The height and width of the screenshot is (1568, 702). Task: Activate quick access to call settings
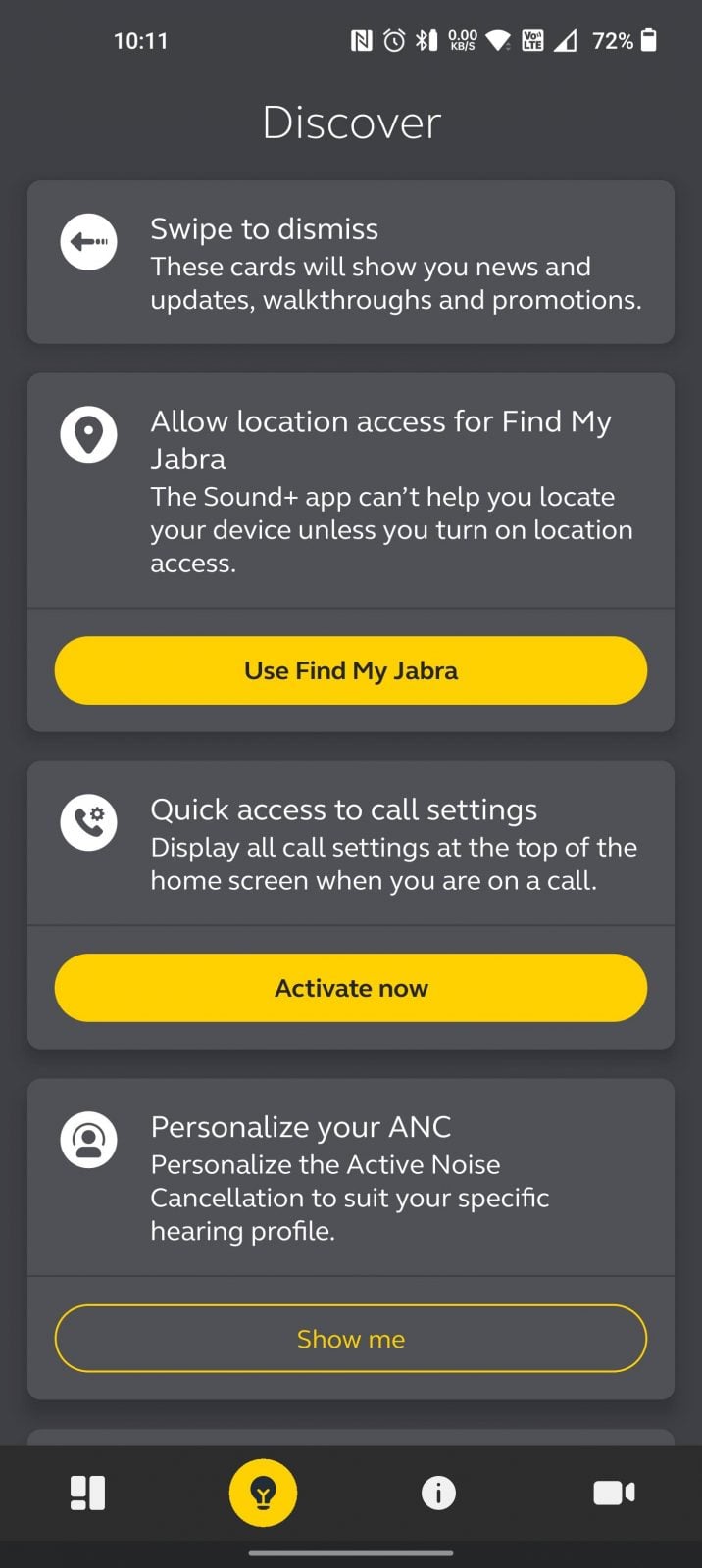tap(350, 988)
